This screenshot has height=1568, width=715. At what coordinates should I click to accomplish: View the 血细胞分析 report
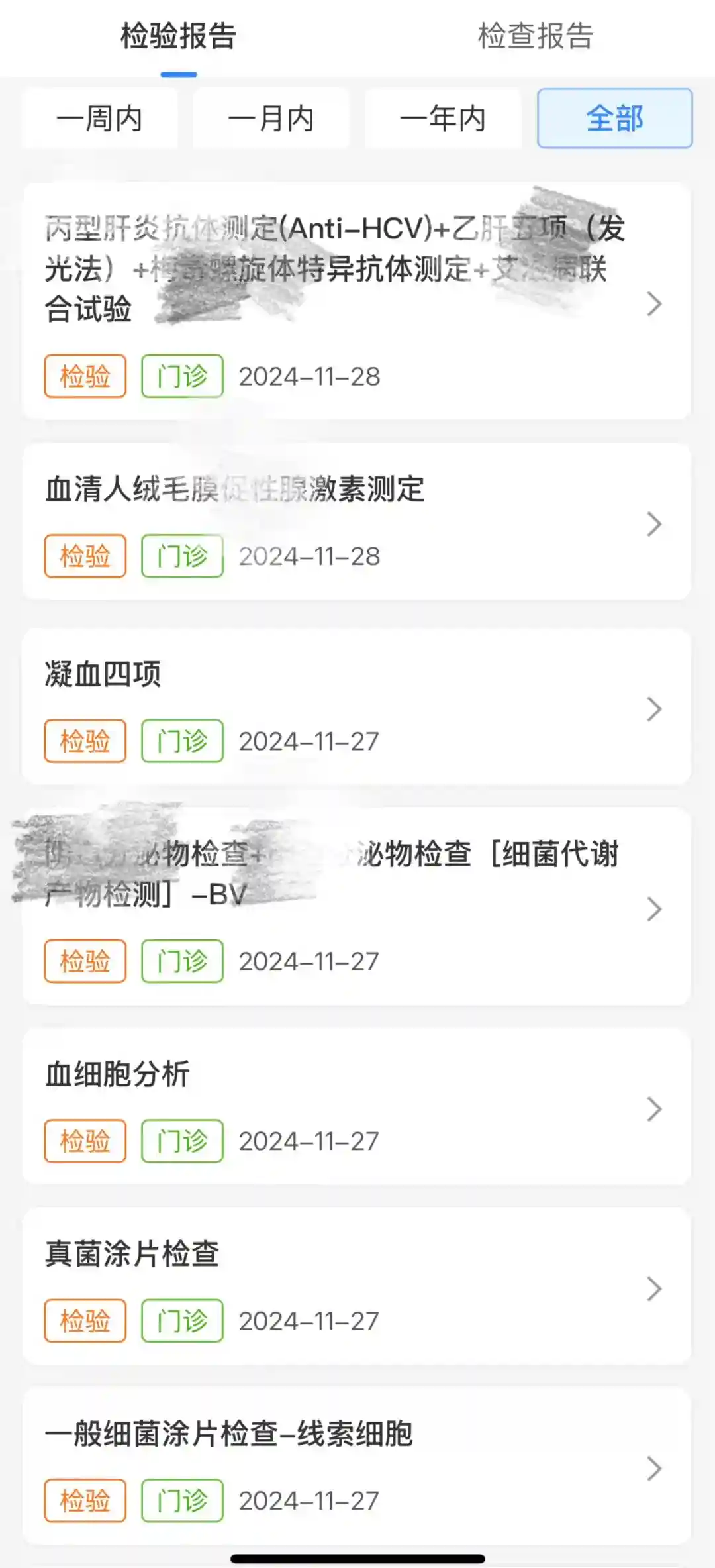point(357,1107)
